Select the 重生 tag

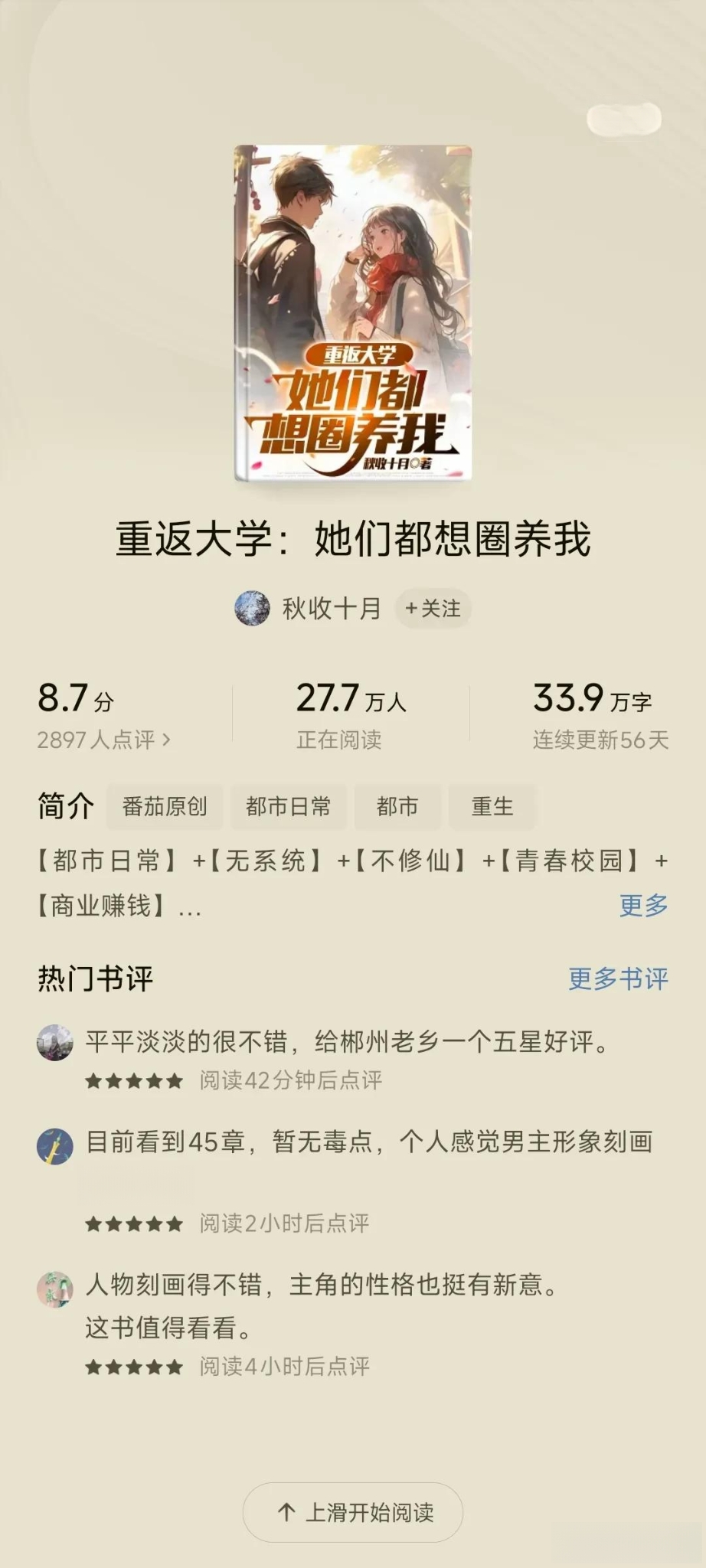tap(492, 806)
